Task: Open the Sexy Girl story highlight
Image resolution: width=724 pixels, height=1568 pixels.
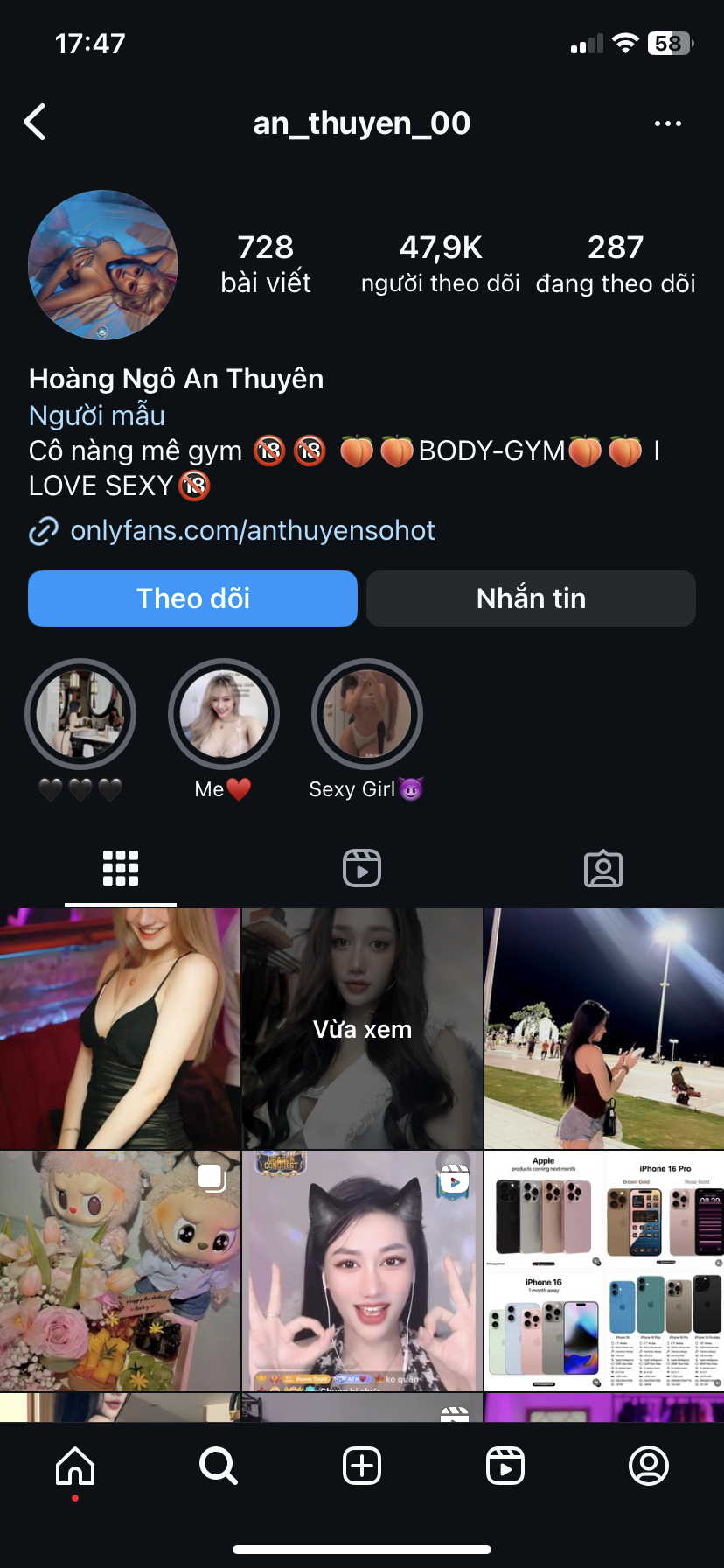Action: (x=367, y=715)
